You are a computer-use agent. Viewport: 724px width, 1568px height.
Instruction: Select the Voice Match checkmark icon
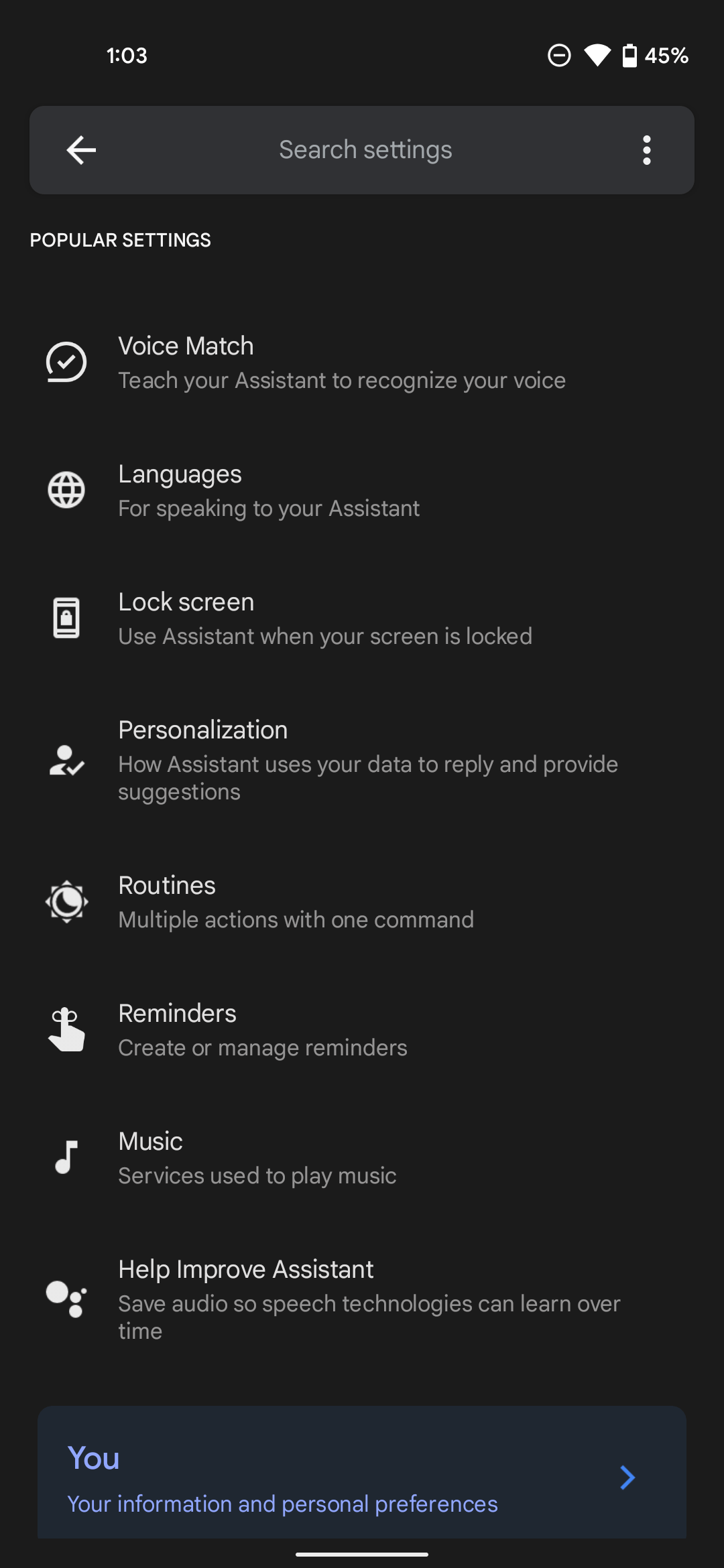tap(66, 362)
